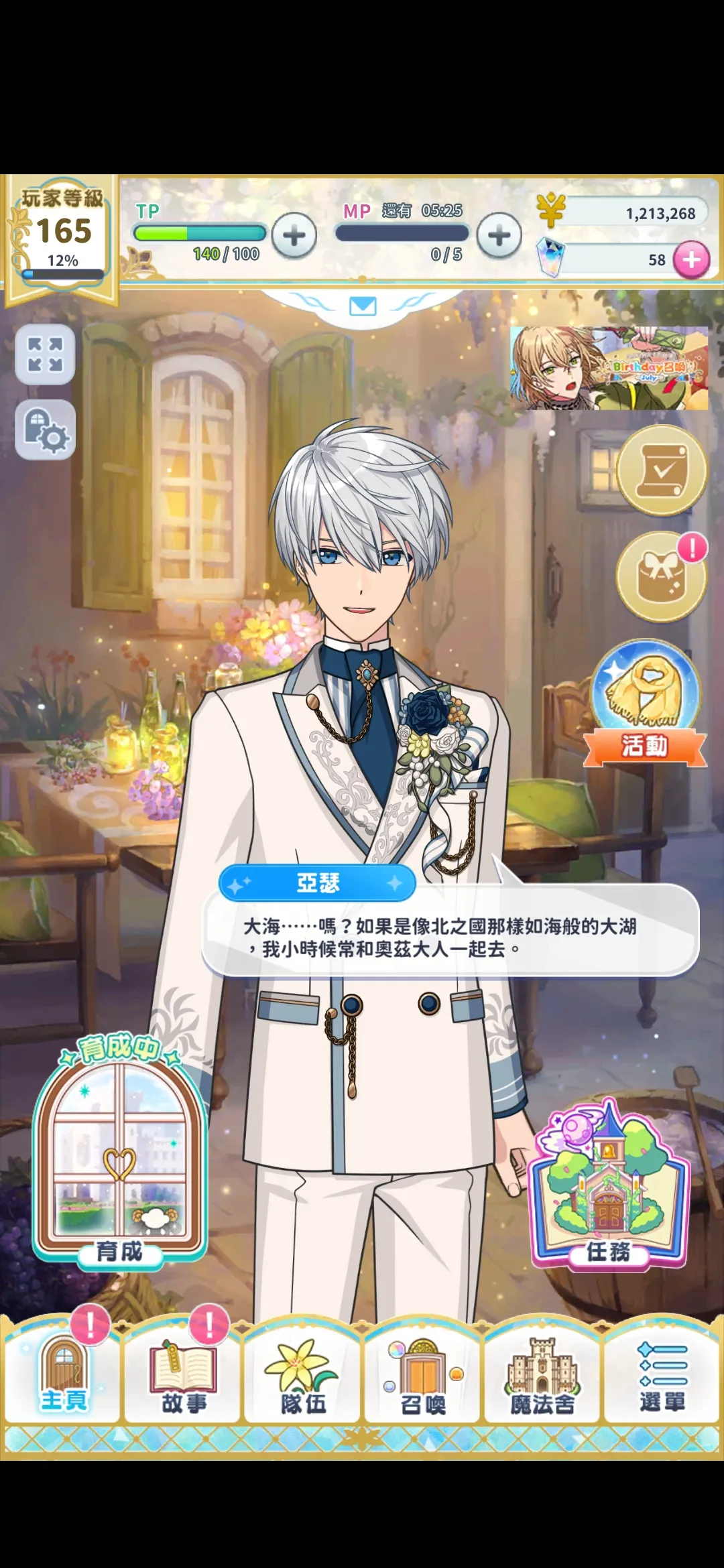Switch to the 隊伍 team tab

click(303, 1374)
